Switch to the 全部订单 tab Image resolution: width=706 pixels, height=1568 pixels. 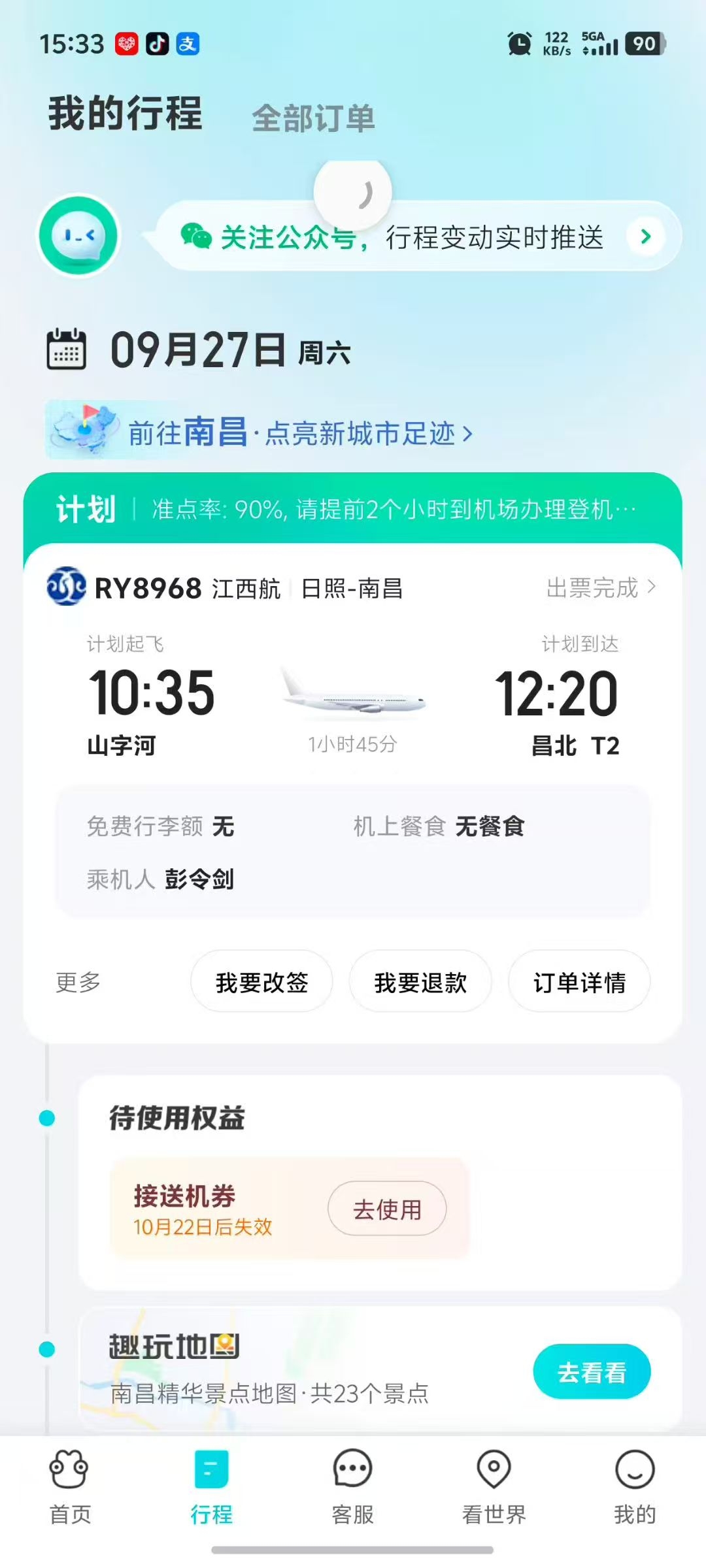point(313,119)
